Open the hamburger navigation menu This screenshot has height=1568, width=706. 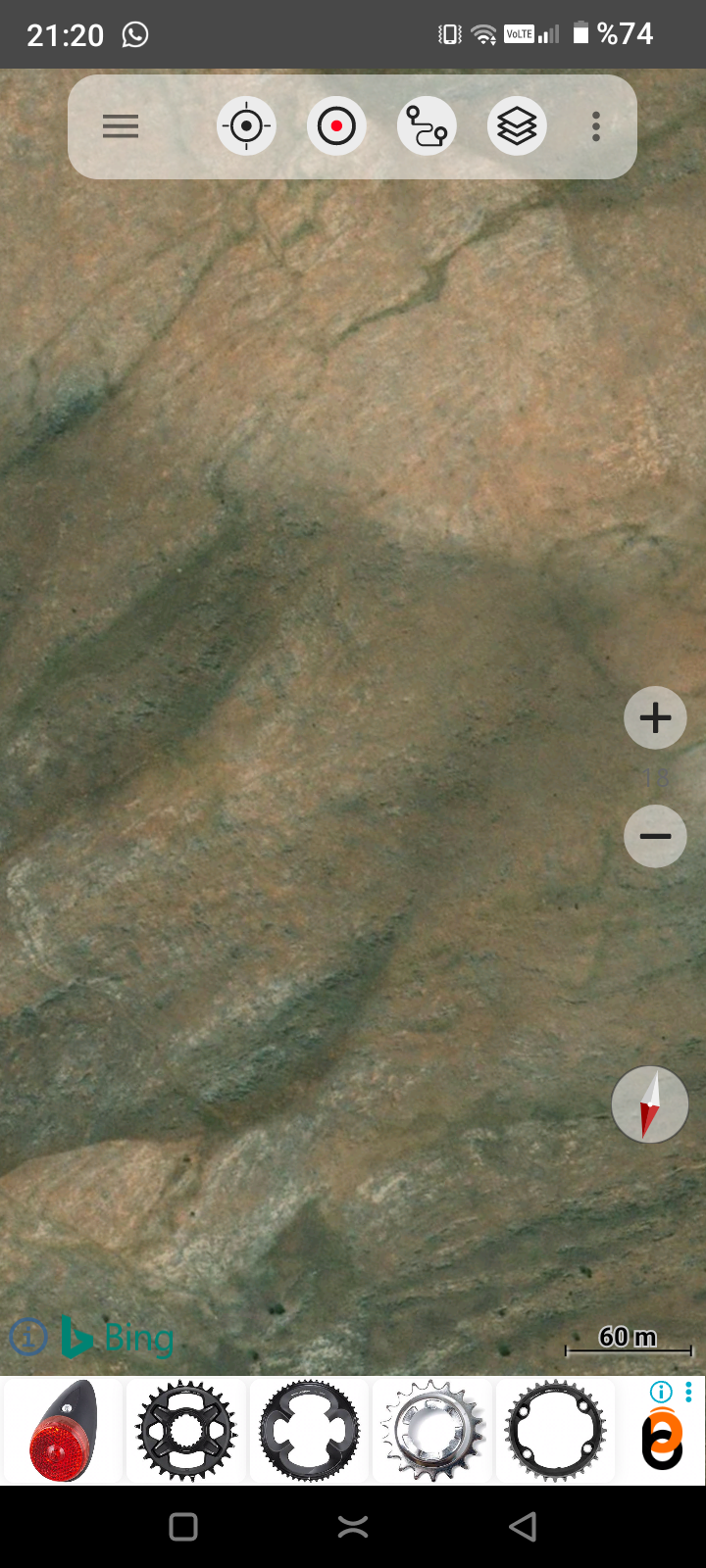point(121,126)
